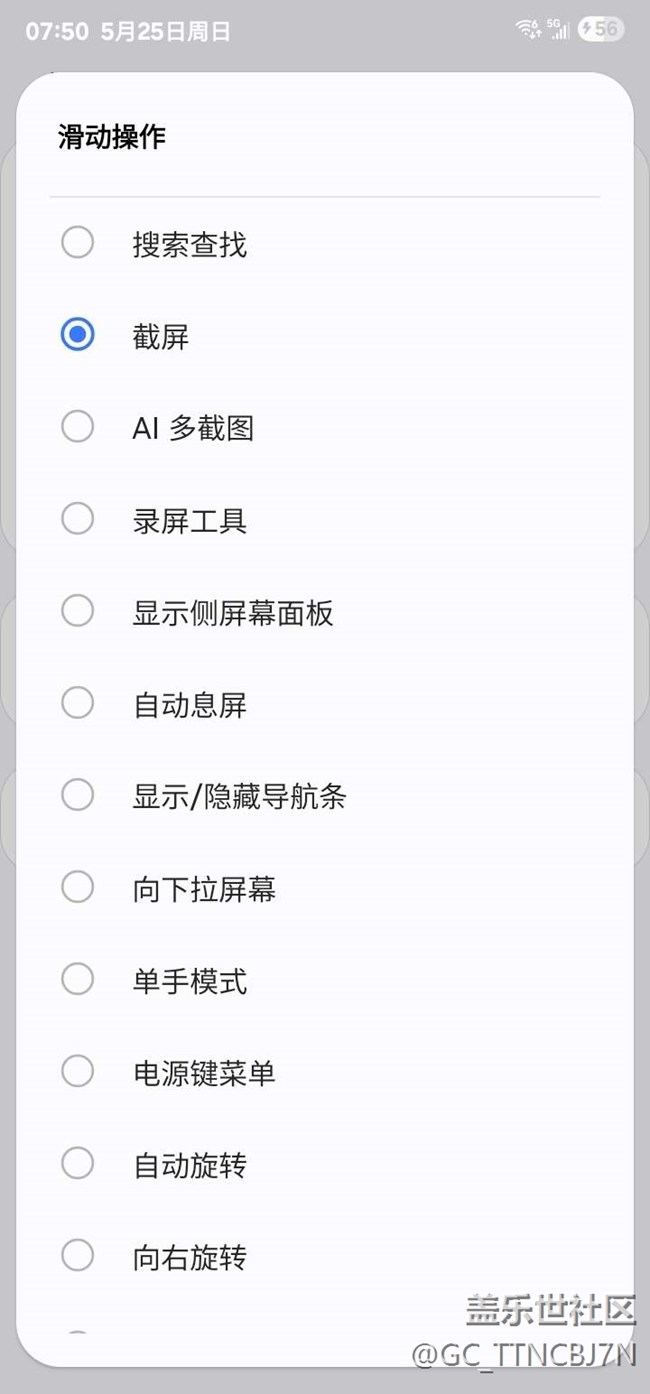Select 显示侧屏幕面板
Screen dimensions: 650x1394
[x=78, y=611]
